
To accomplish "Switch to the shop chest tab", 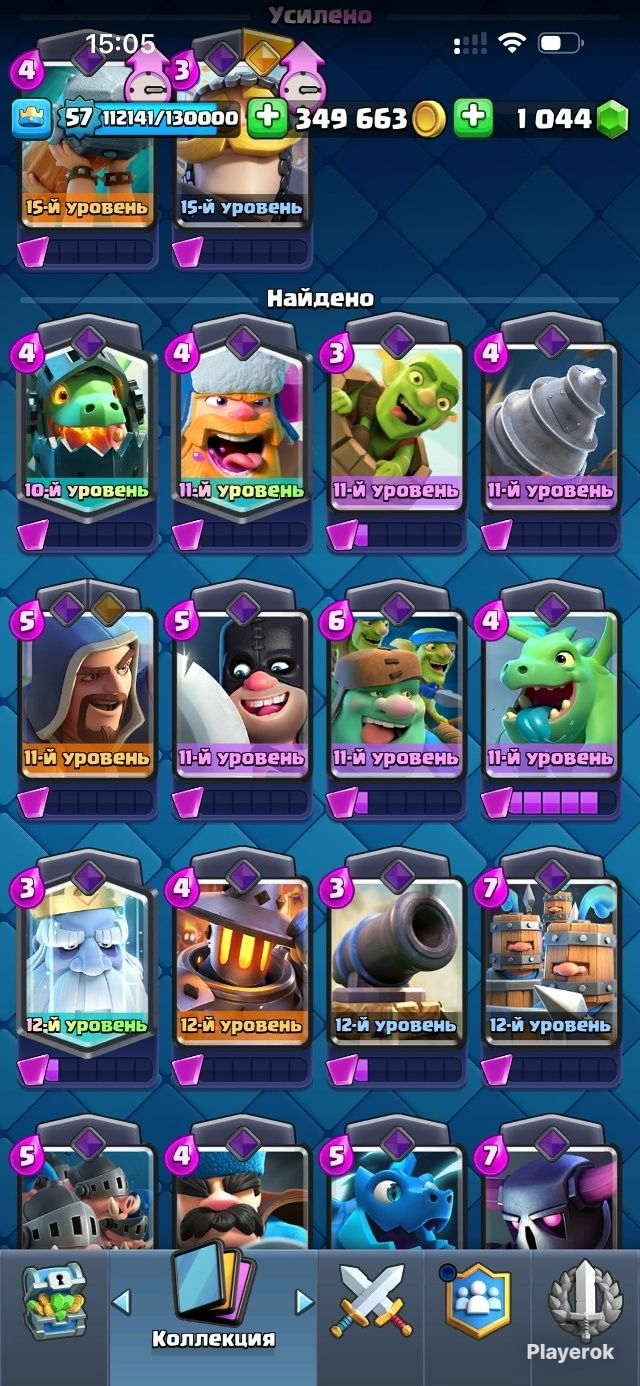I will [x=54, y=1300].
